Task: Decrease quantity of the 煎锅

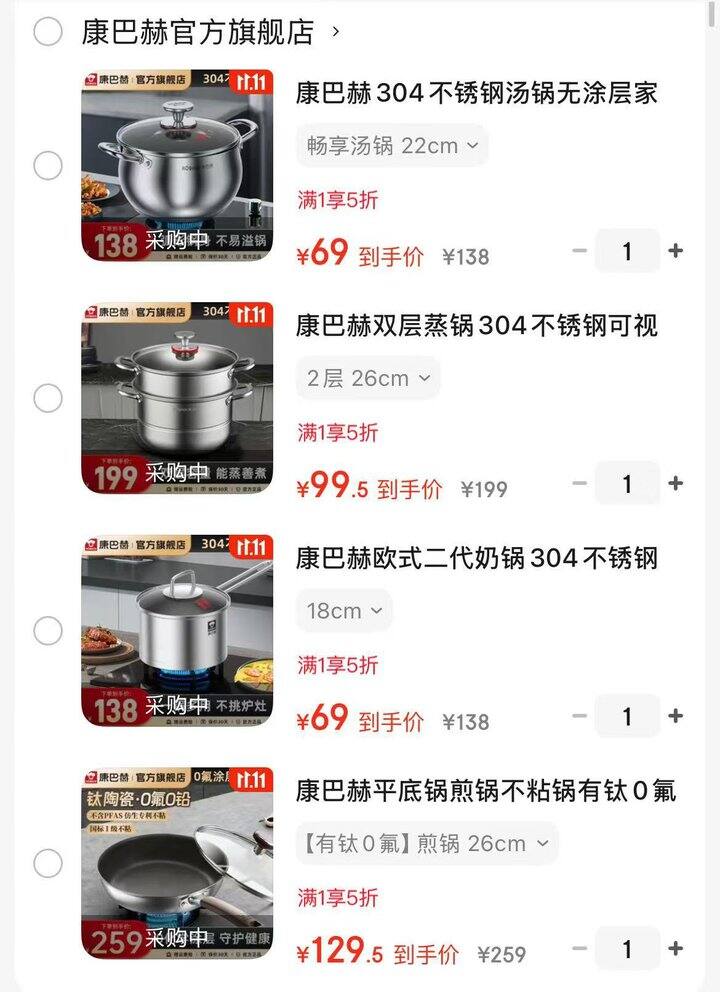Action: click(x=578, y=947)
